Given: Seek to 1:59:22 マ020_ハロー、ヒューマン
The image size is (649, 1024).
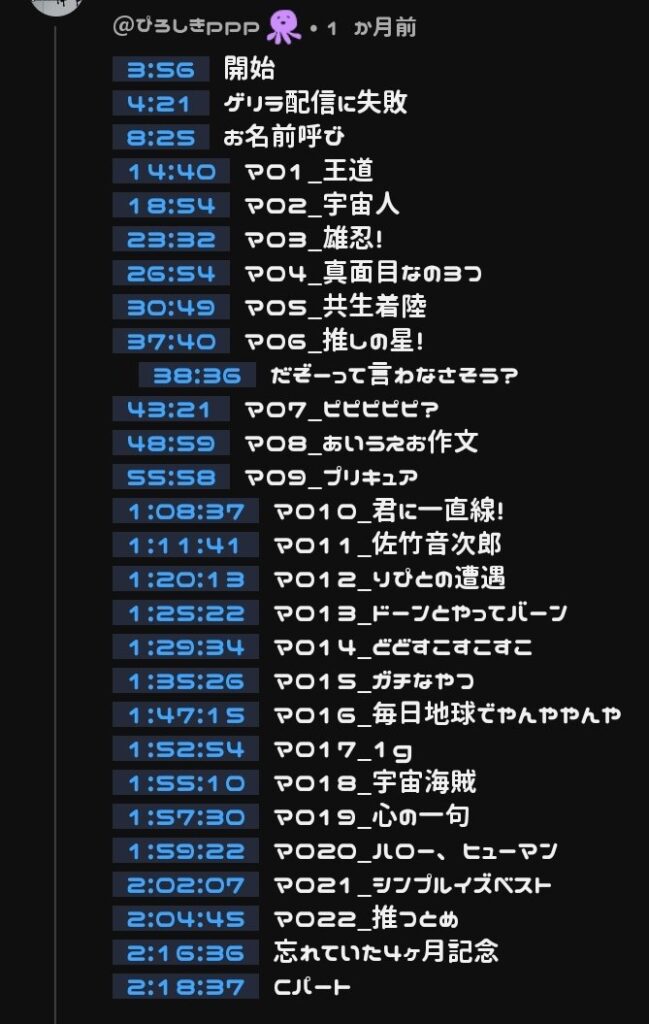Looking at the screenshot, I should pos(186,851).
